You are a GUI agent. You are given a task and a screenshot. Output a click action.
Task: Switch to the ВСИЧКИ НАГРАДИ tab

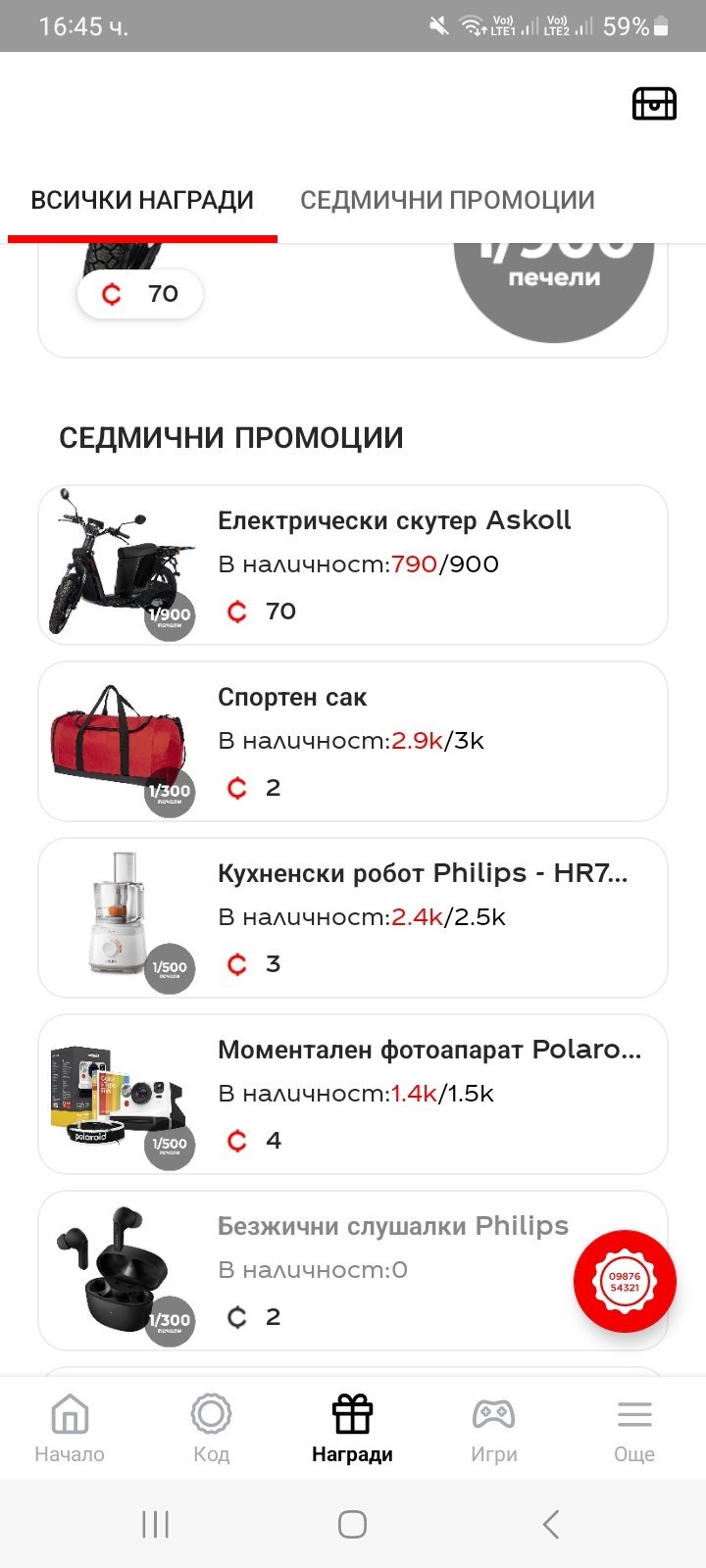tap(142, 200)
